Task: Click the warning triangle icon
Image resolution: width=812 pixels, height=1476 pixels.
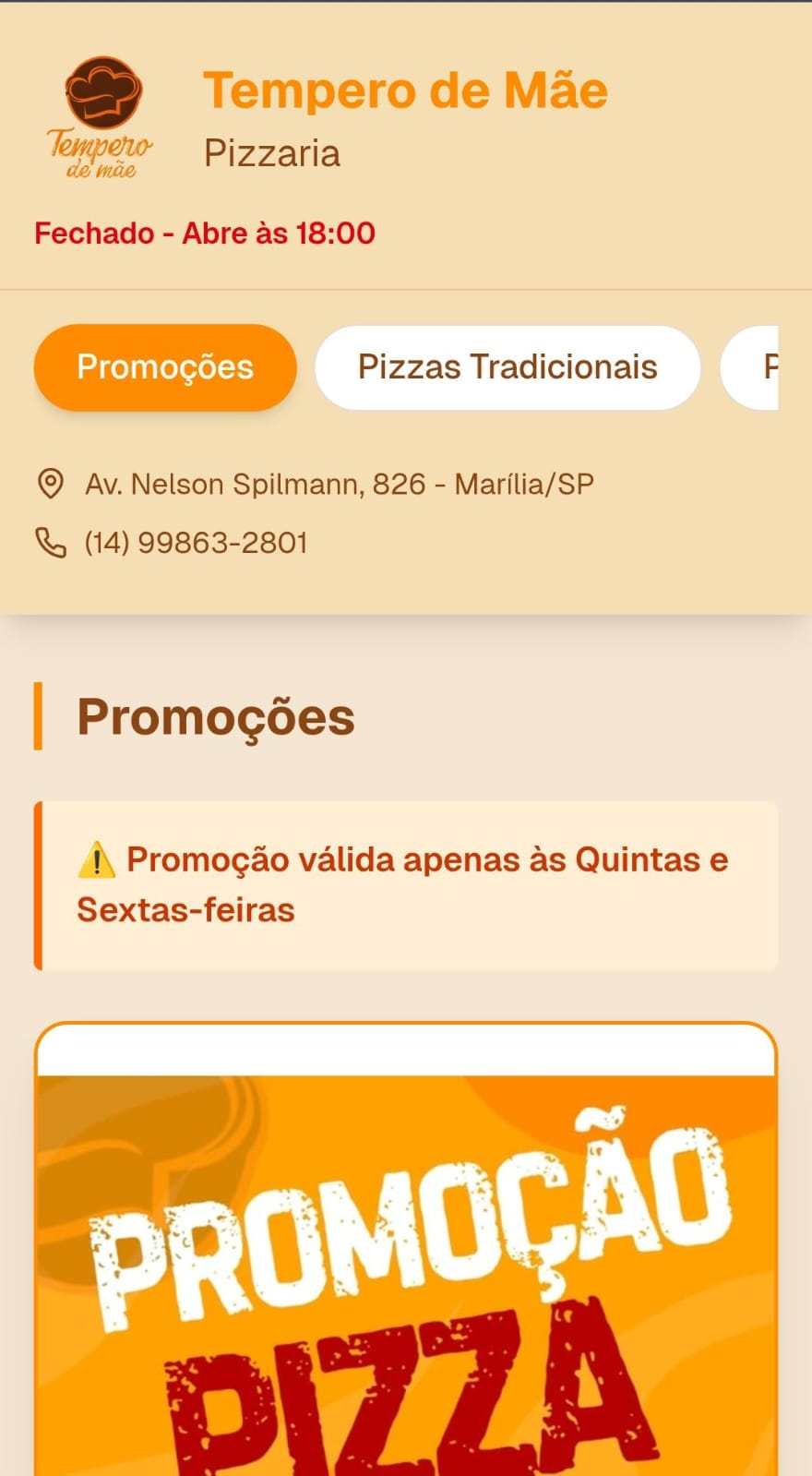Action: coord(95,859)
